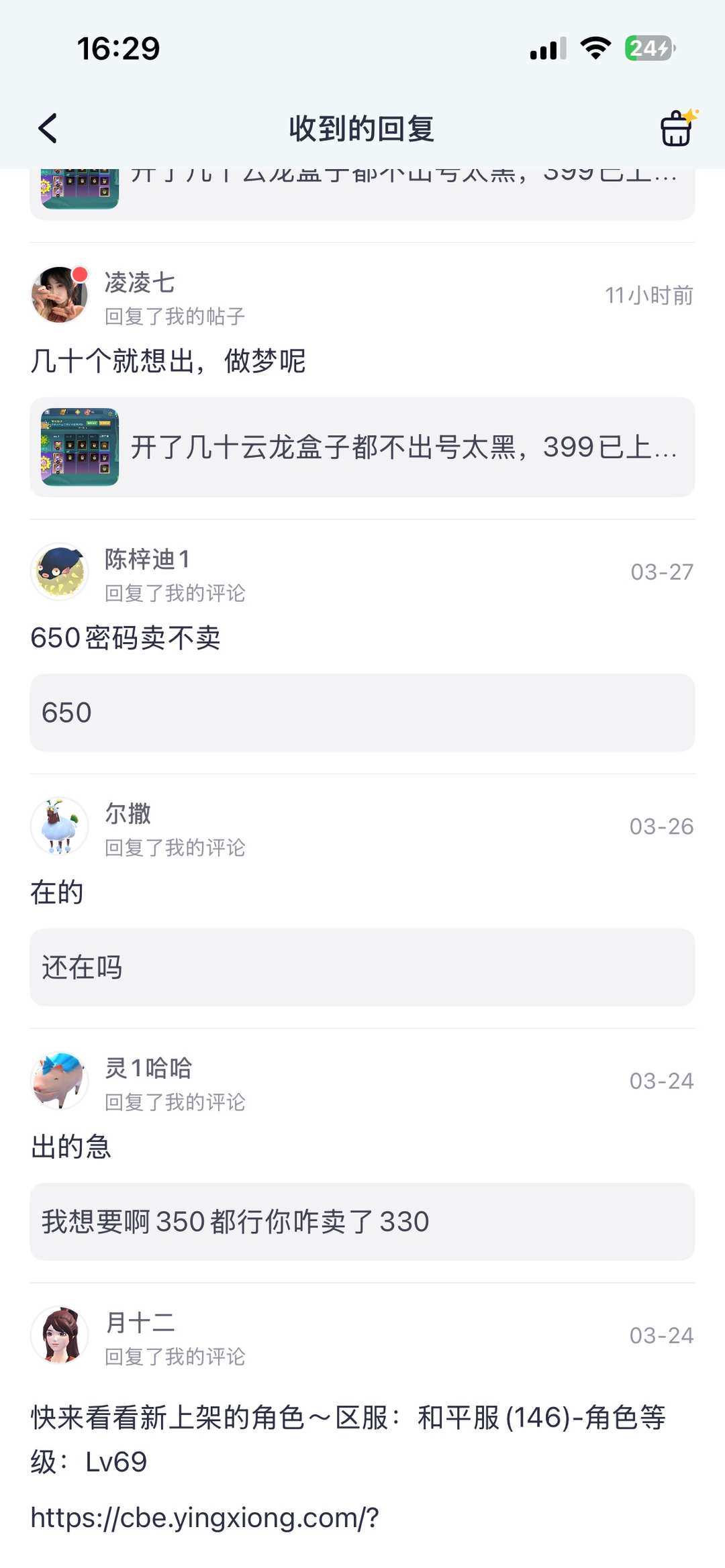The width and height of the screenshot is (725, 1568).
Task: Open 月十二's profile avatar
Action: (59, 1335)
